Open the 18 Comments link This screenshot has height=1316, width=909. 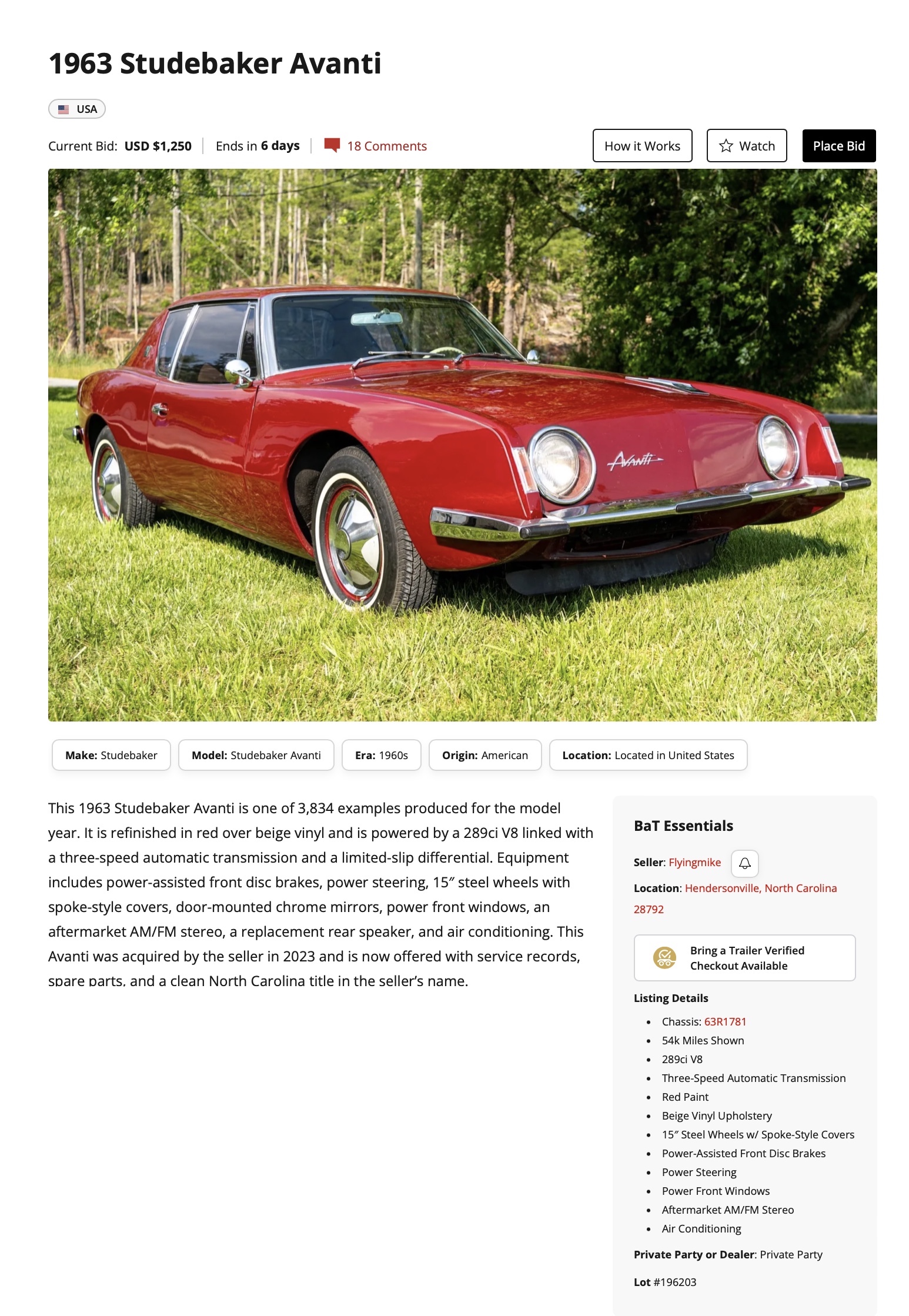click(386, 146)
